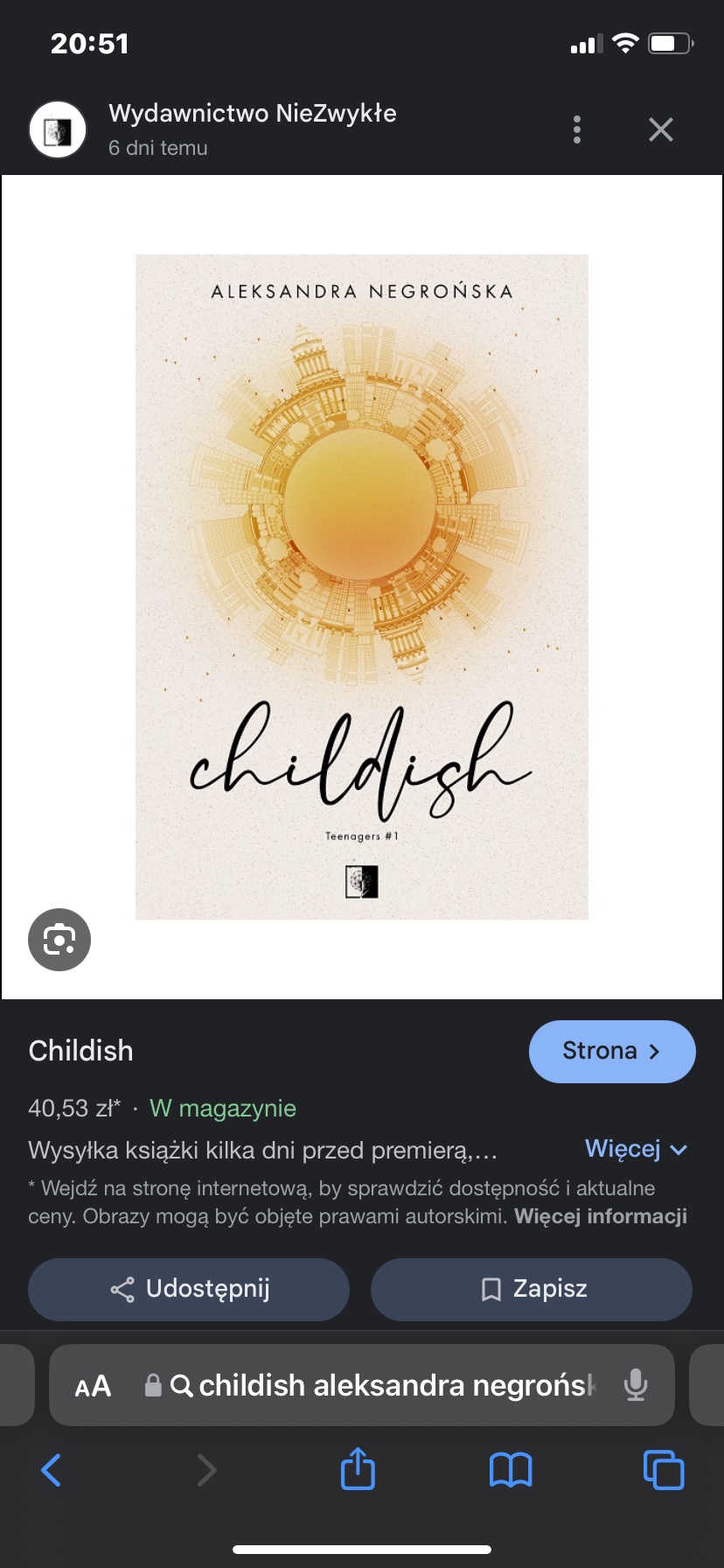Open the three-dot overflow menu

[577, 129]
